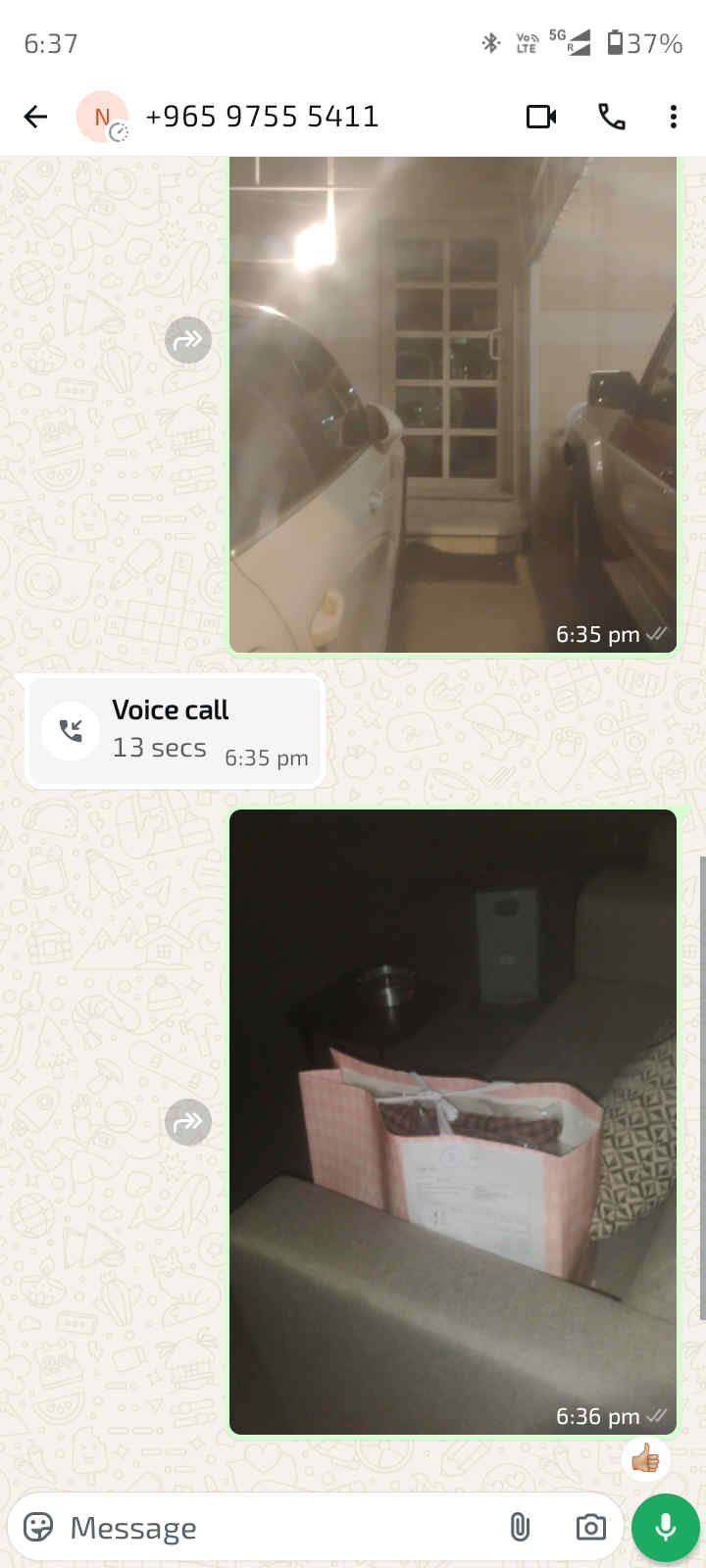Tap the microphone voice message button
The width and height of the screenshot is (706, 1568).
point(665,1527)
